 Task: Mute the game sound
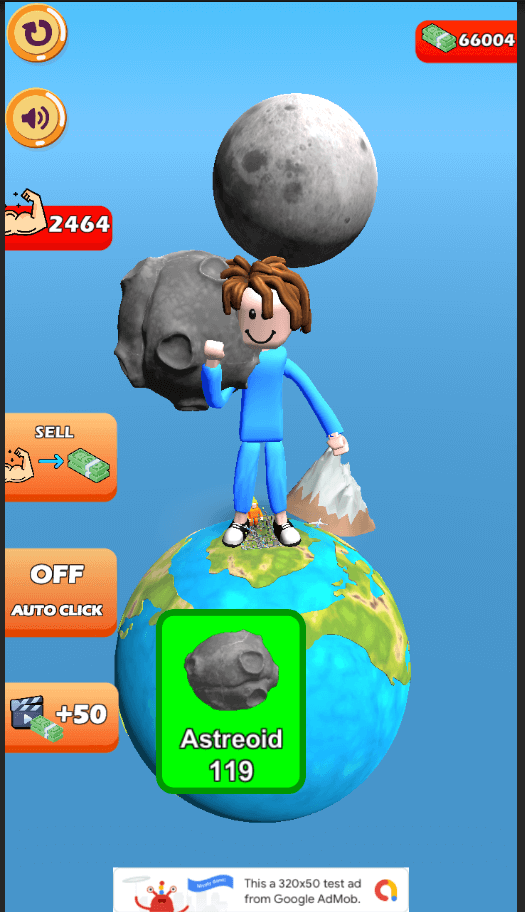[37, 118]
